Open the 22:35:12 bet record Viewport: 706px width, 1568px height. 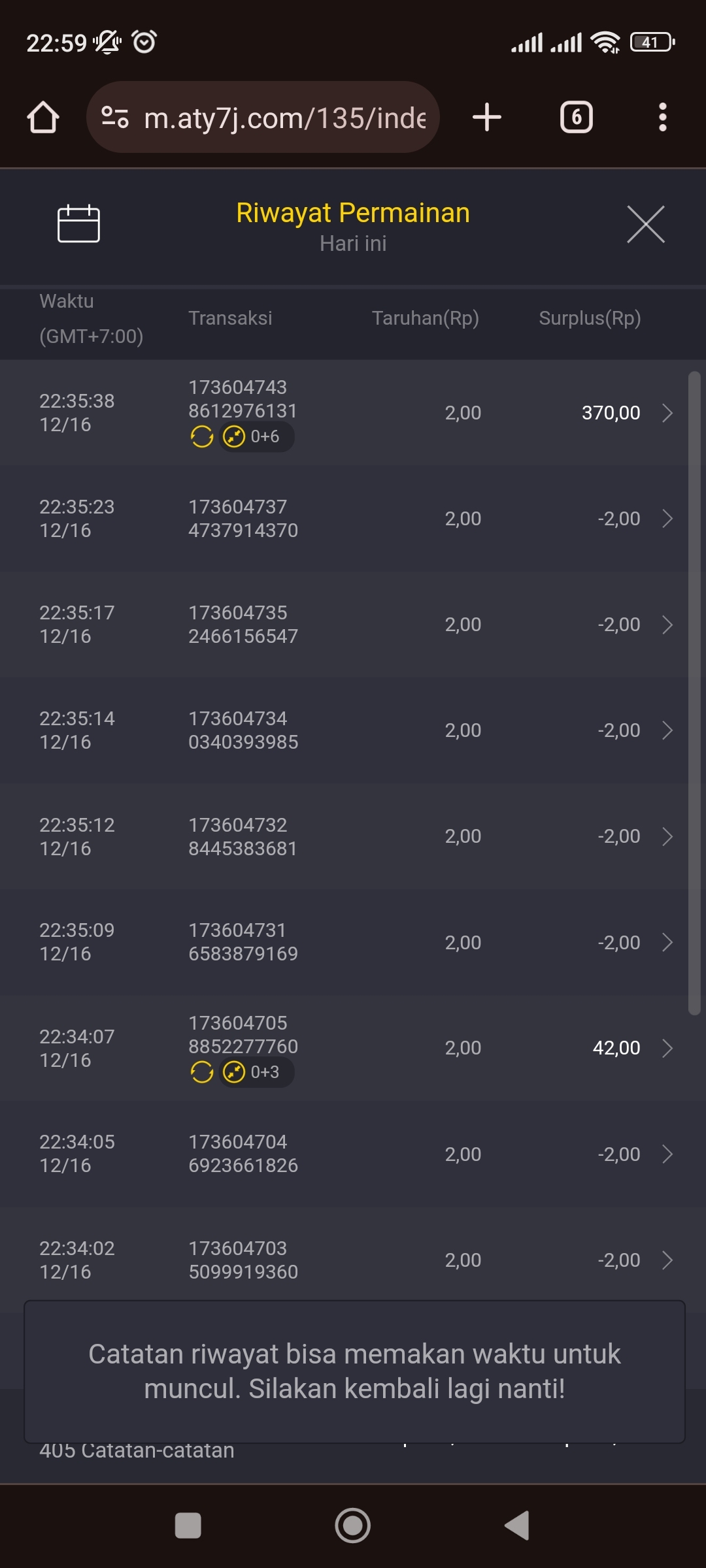353,836
